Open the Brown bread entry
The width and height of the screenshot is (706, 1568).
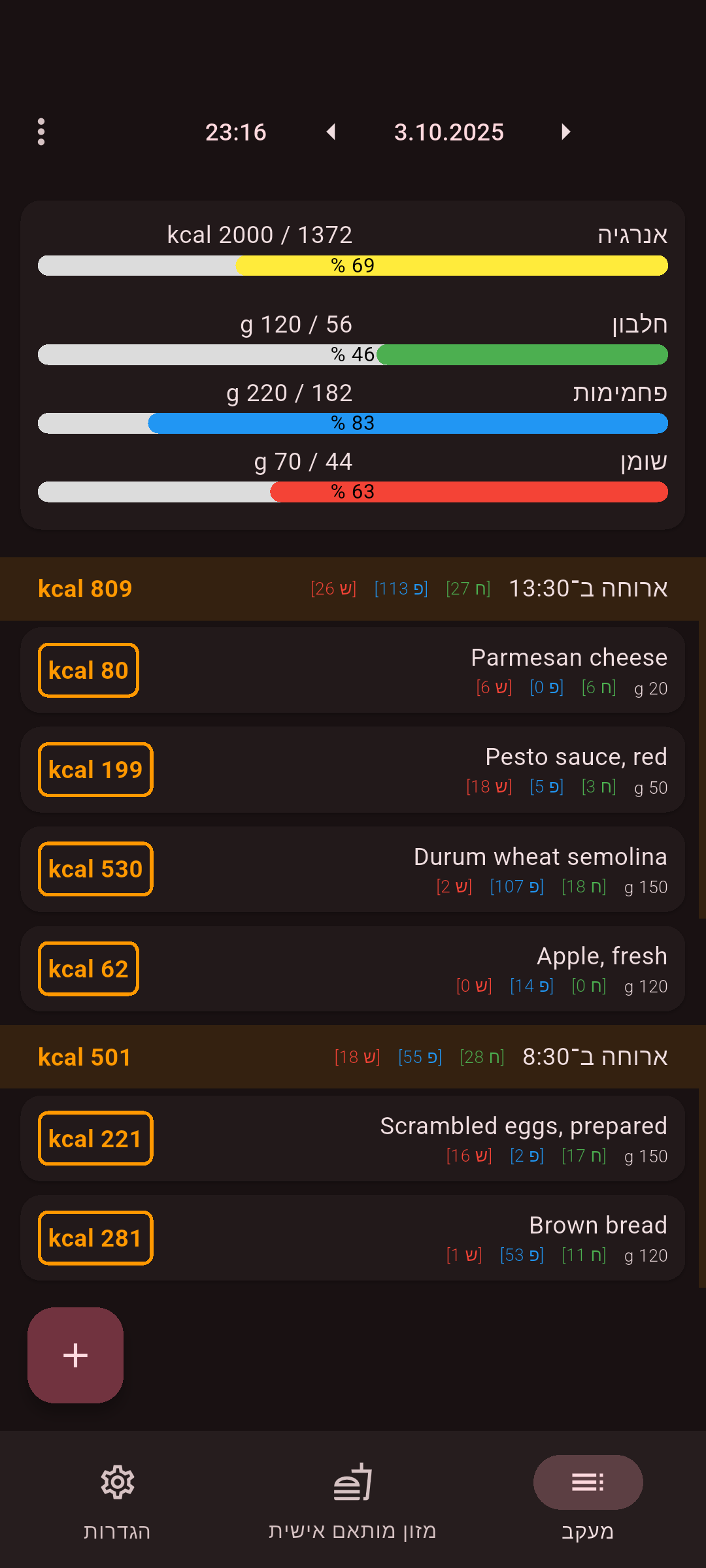tap(353, 1237)
